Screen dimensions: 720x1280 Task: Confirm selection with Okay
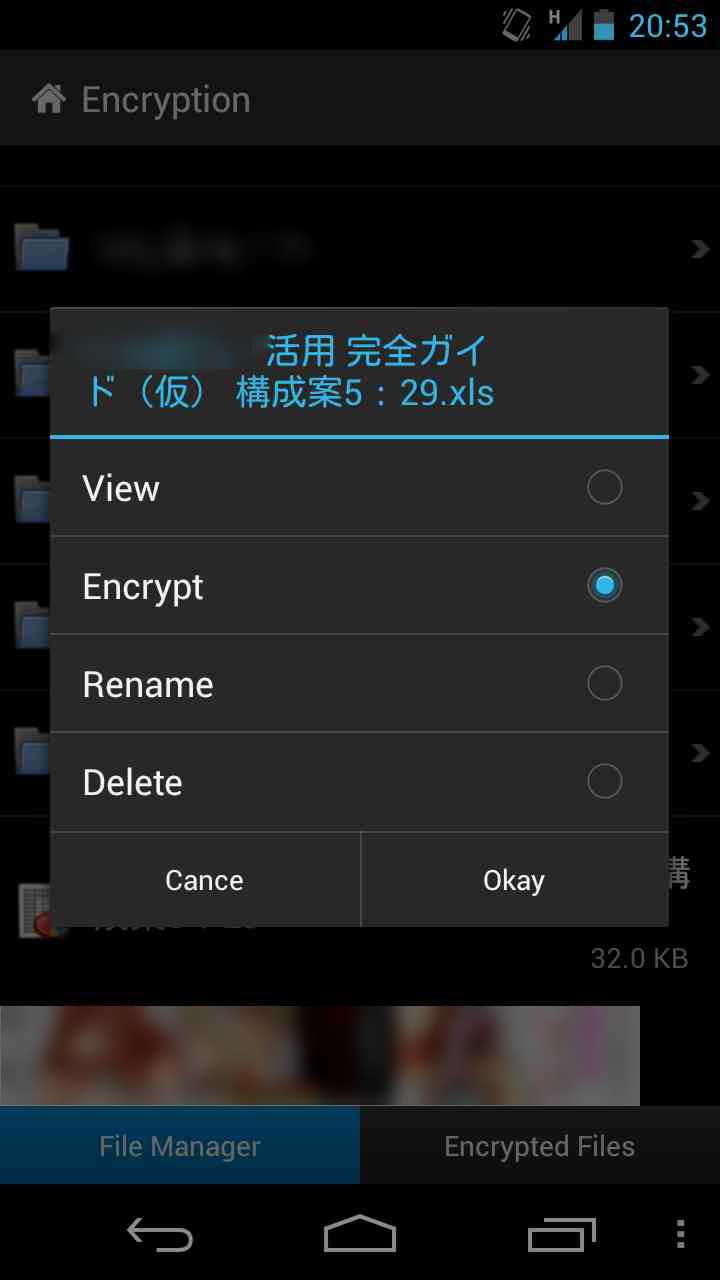tap(515, 880)
